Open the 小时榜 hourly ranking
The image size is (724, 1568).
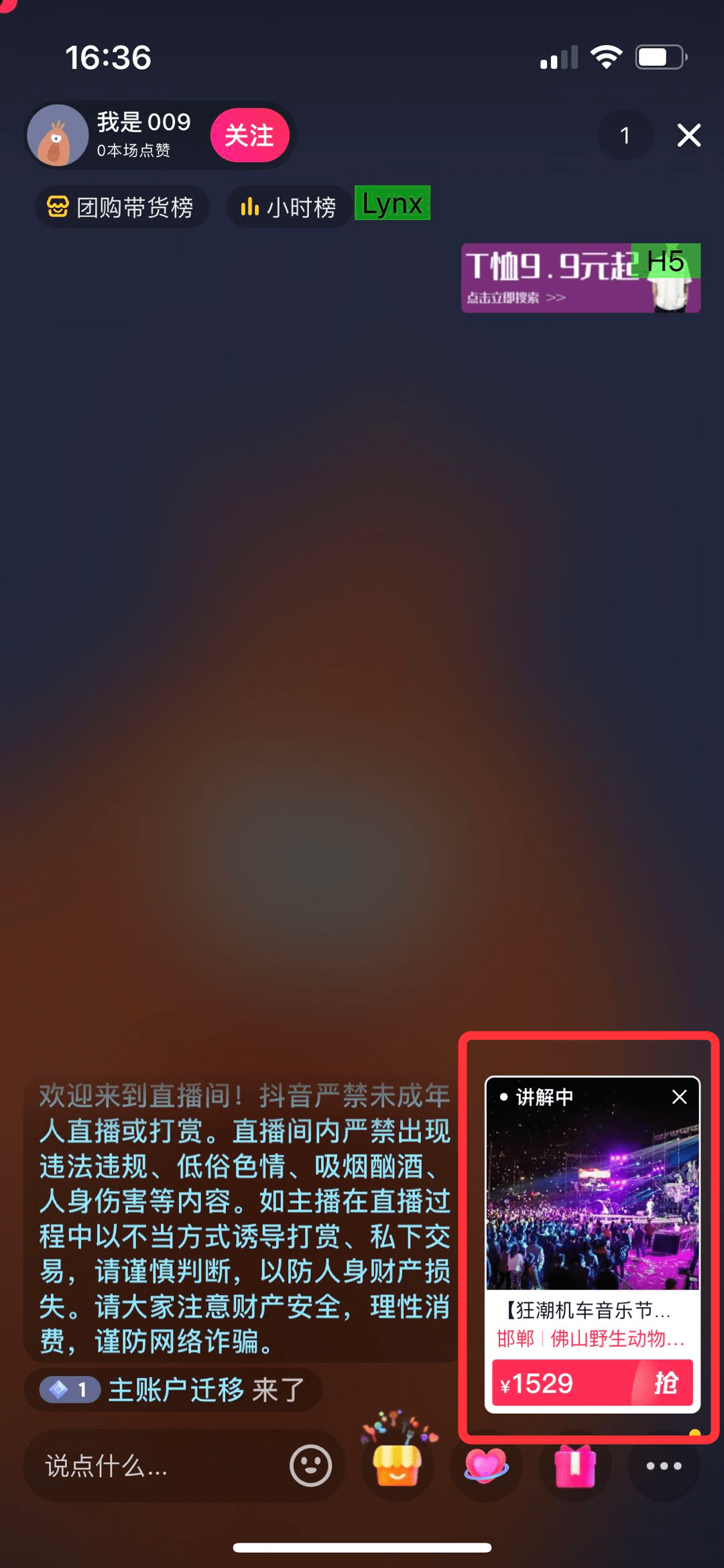coord(289,207)
